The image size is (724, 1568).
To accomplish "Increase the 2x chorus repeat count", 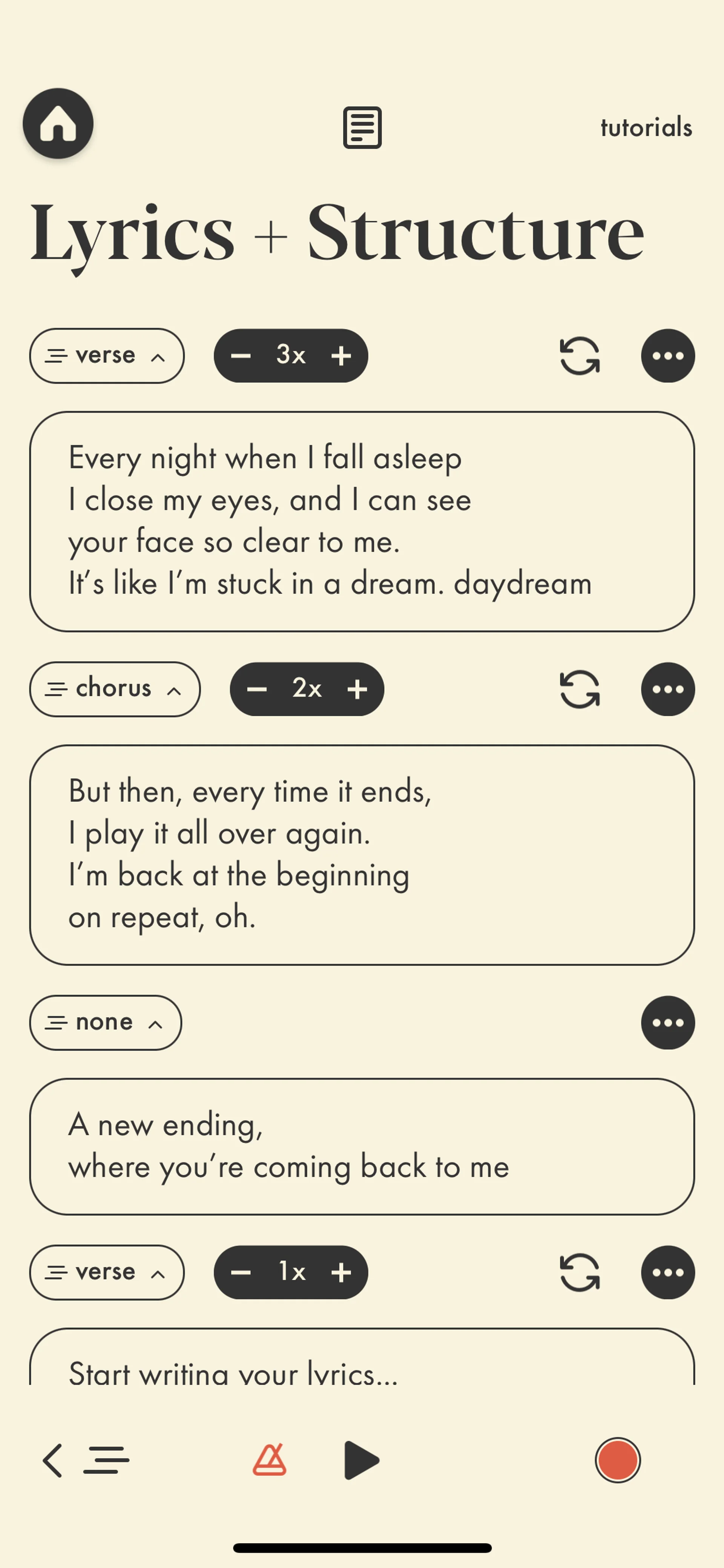I will coord(357,689).
